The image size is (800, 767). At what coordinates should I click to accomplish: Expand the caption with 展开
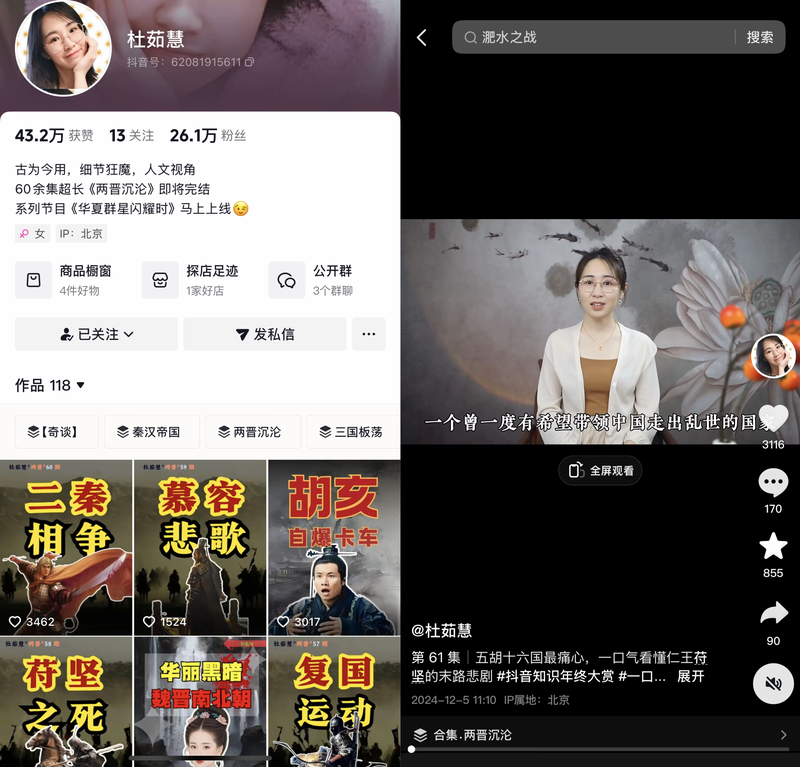click(x=691, y=677)
